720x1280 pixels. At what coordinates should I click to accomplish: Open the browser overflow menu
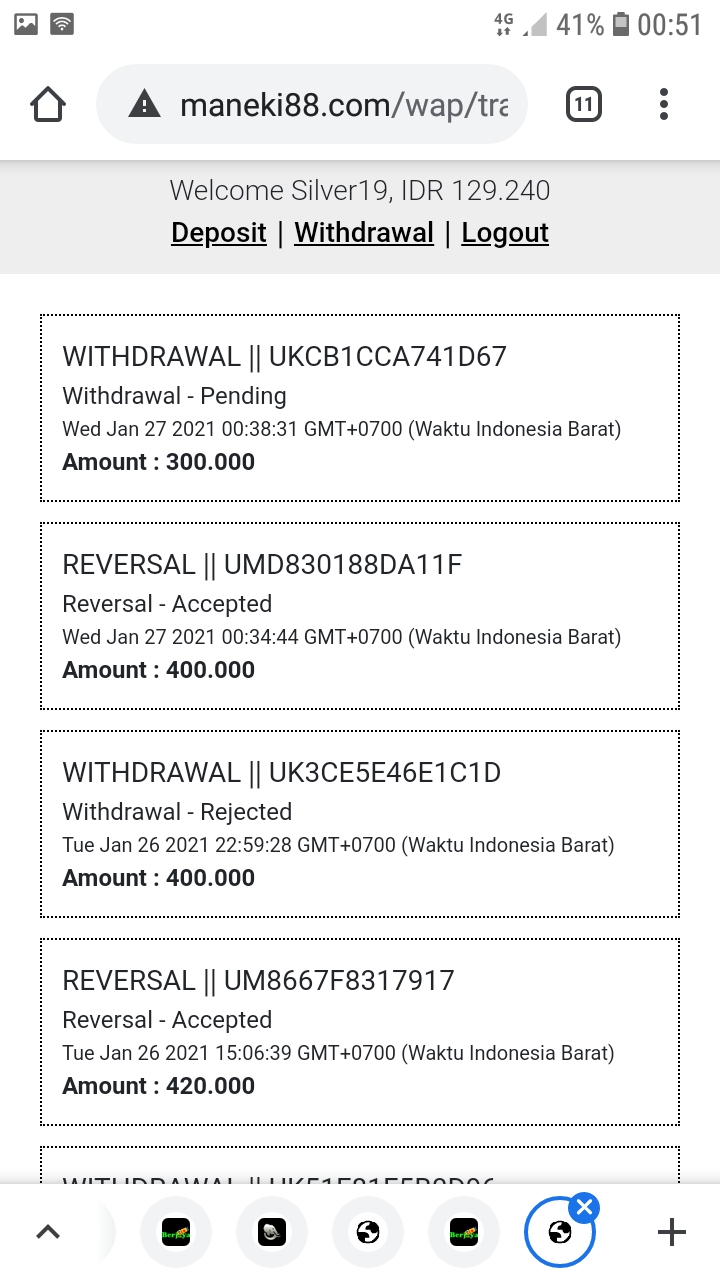(664, 104)
